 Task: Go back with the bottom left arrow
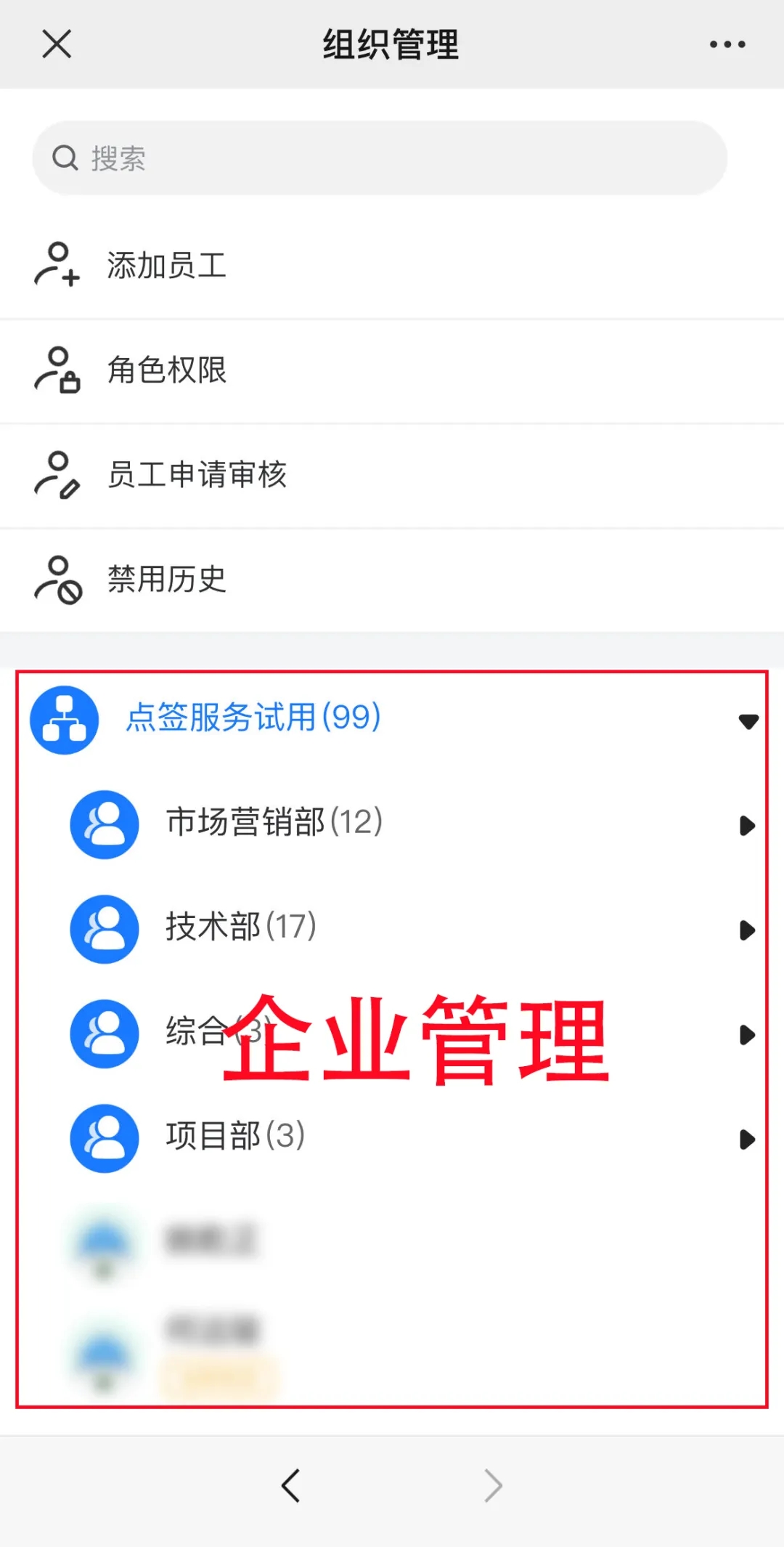[290, 1485]
